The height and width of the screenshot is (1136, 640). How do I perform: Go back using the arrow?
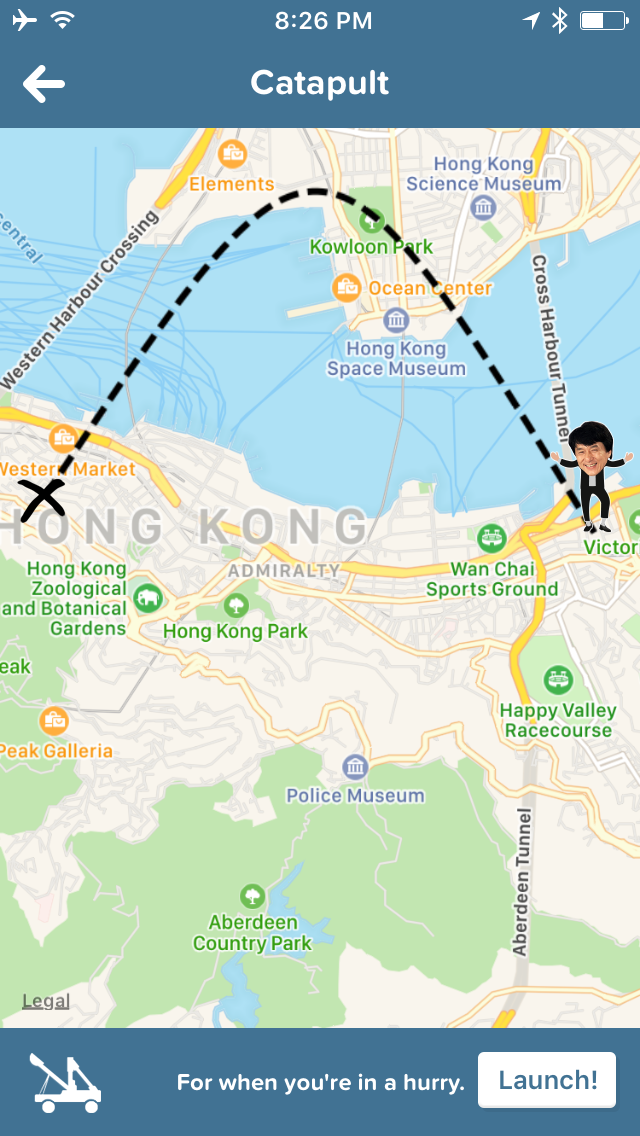[x=44, y=84]
